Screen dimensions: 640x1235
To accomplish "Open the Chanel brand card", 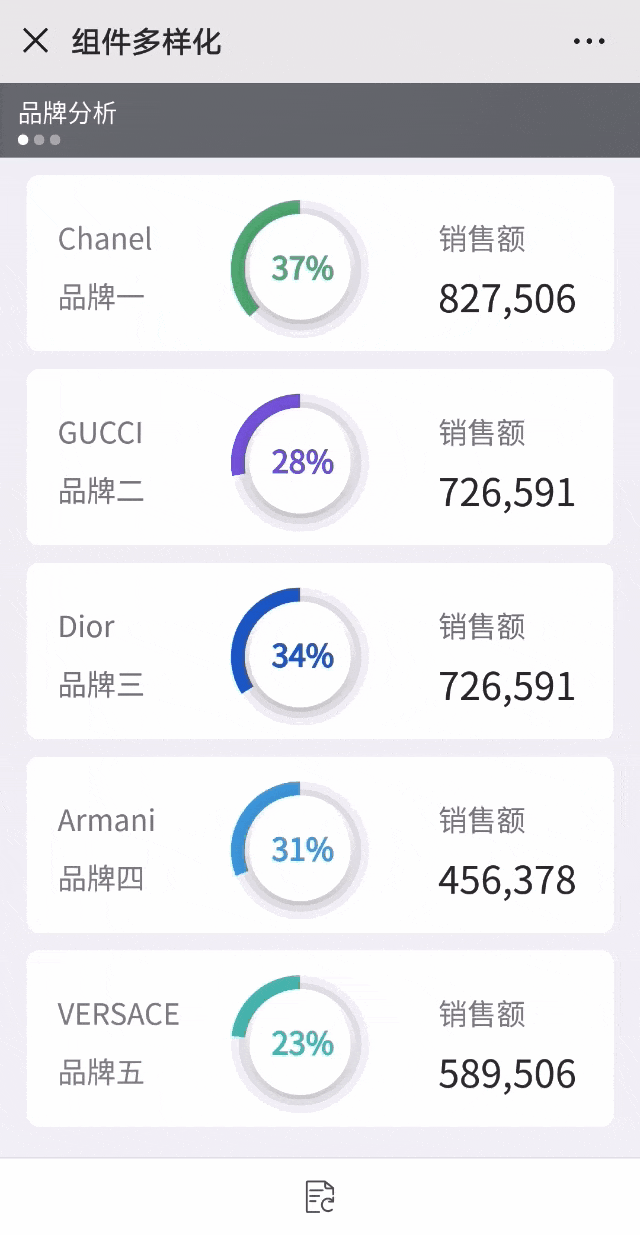I will tap(320, 264).
